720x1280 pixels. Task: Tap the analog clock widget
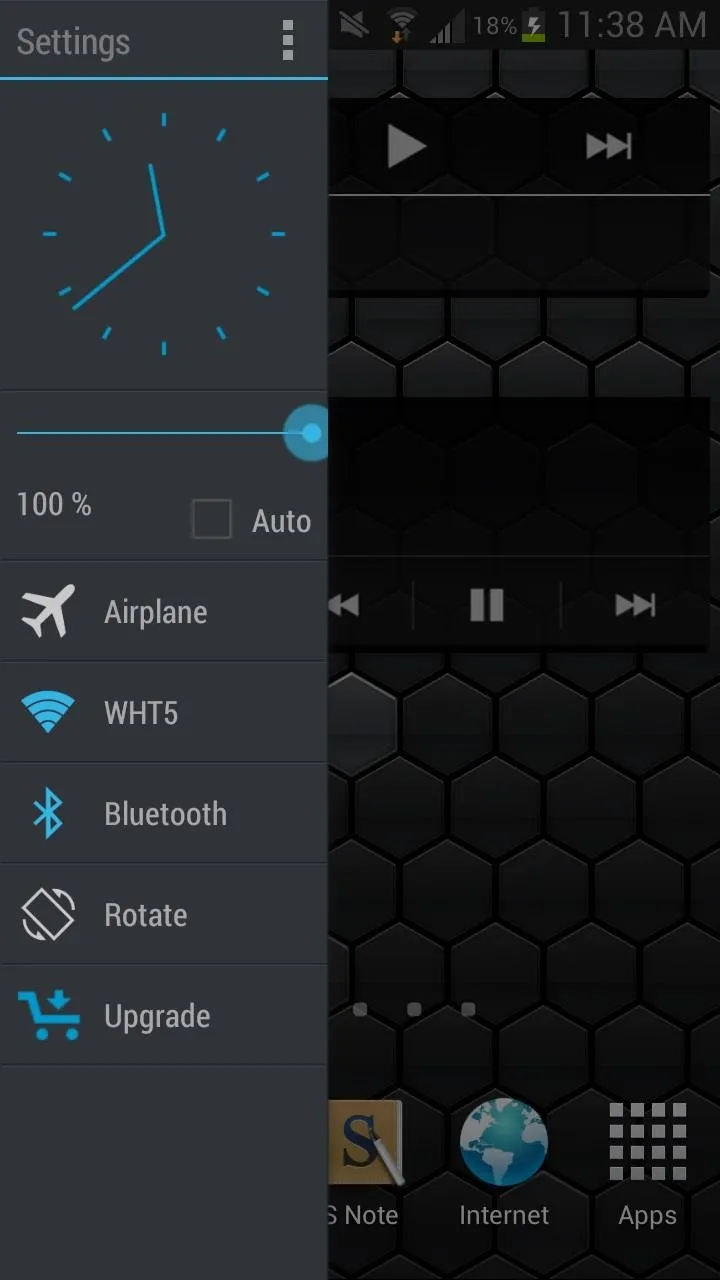[x=164, y=233]
